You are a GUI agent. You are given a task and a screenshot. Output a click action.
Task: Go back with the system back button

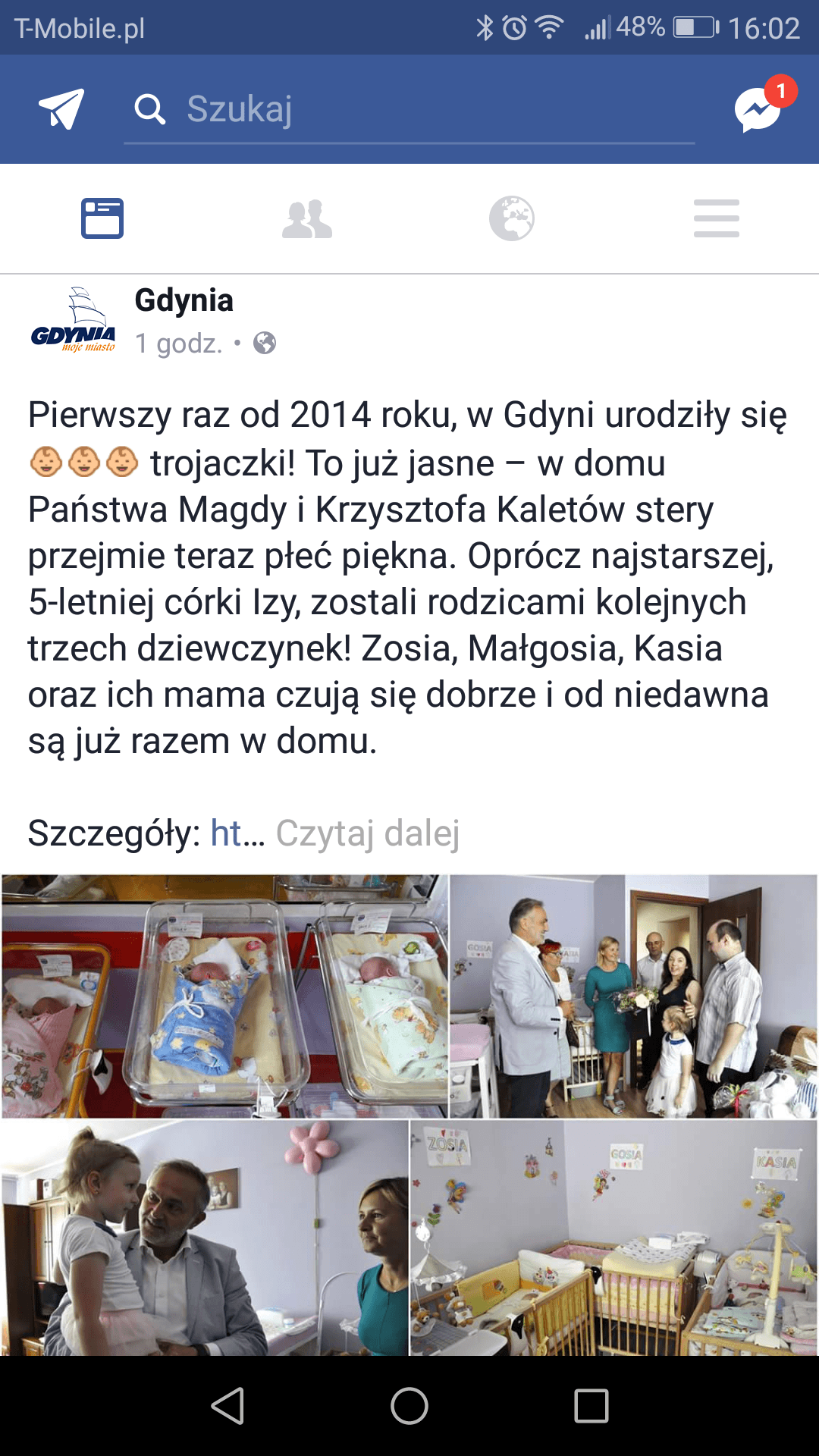click(227, 1406)
